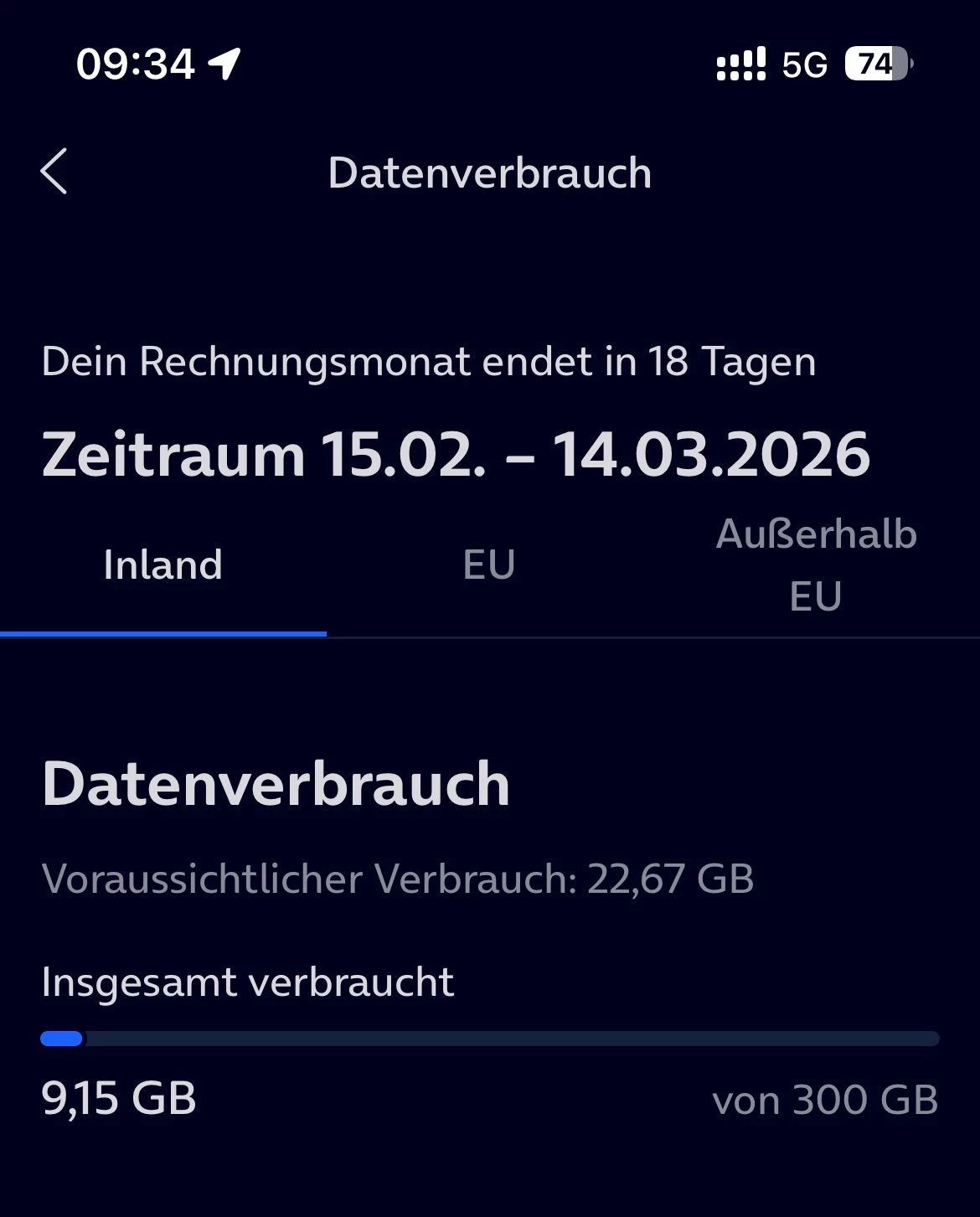The height and width of the screenshot is (1217, 980).
Task: Go back from Datenverbrauch screen
Action: pos(54,173)
